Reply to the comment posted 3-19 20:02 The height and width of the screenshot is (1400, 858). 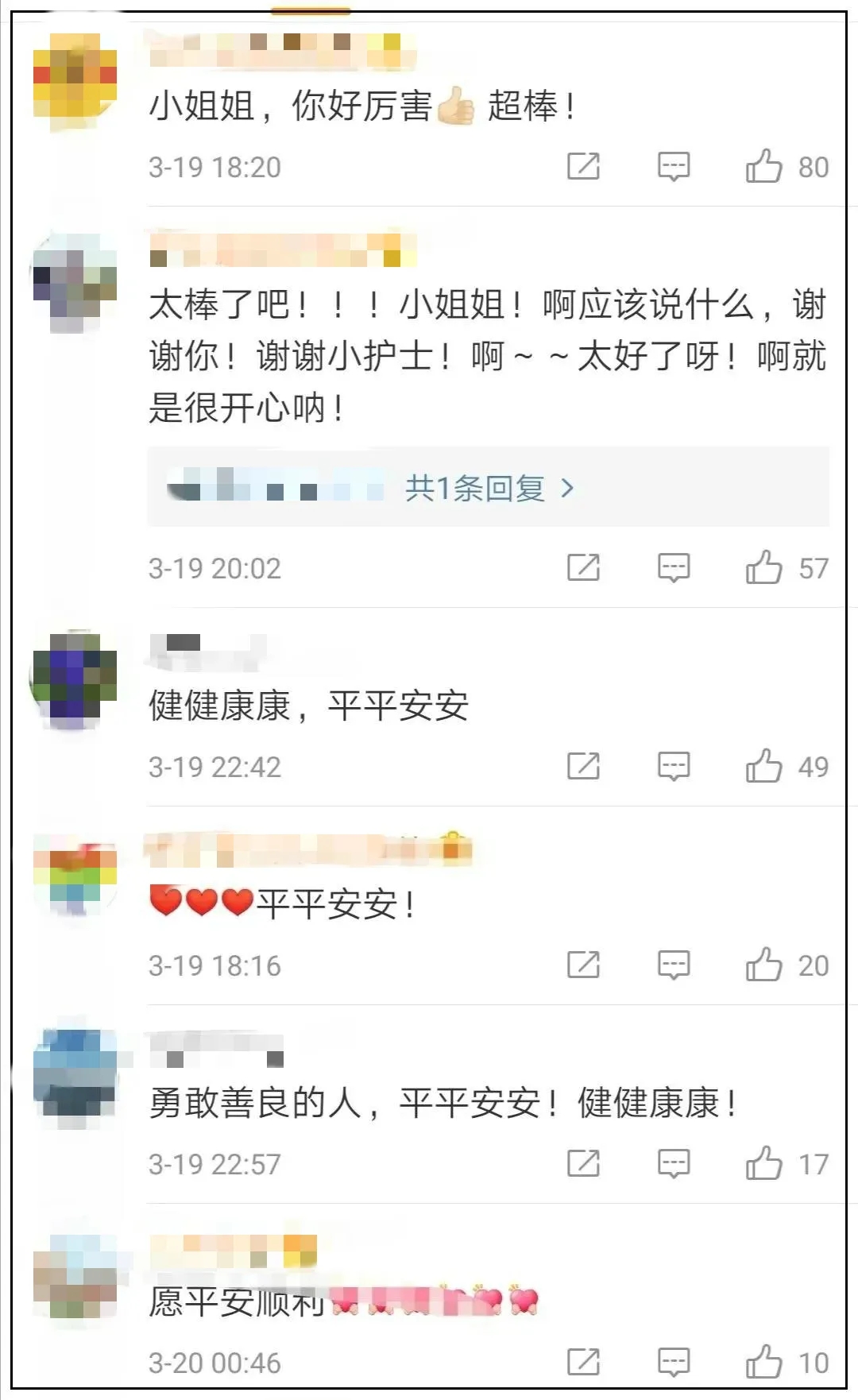point(674,567)
